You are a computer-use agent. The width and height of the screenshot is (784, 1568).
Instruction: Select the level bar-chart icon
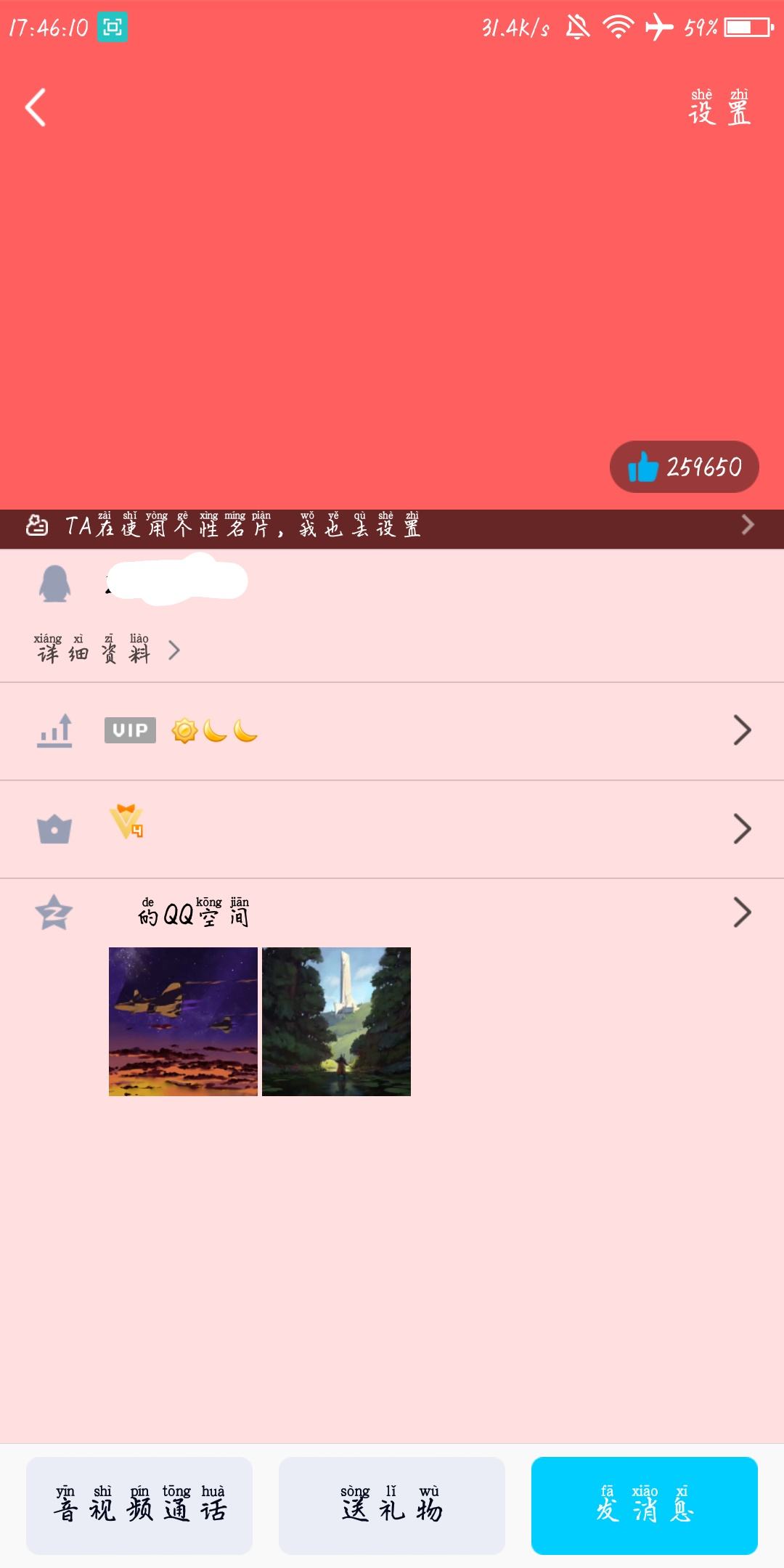click(55, 732)
